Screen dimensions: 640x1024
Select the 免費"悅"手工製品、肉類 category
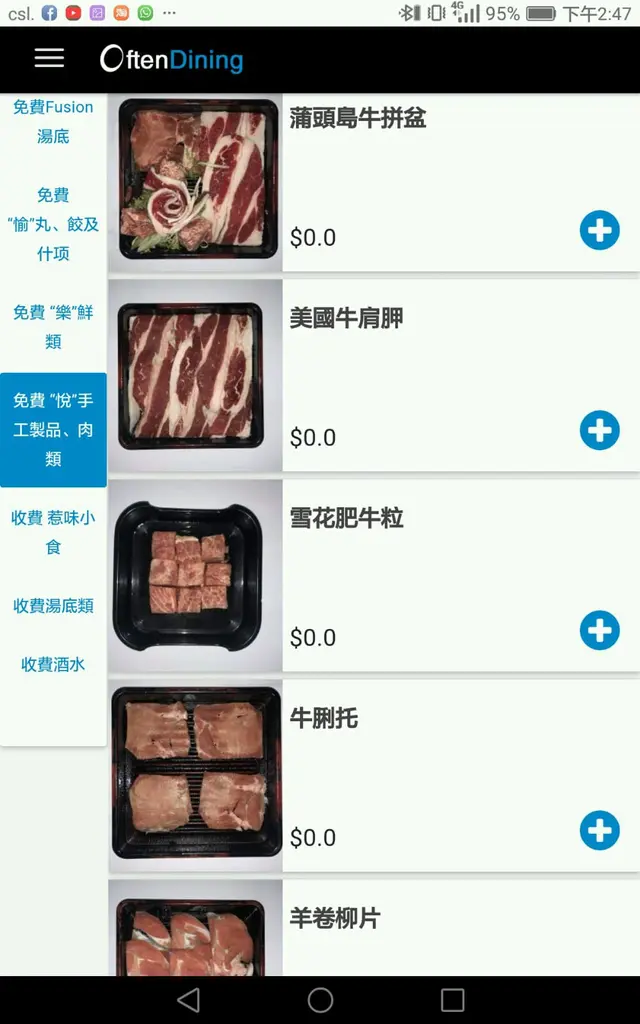pos(53,429)
